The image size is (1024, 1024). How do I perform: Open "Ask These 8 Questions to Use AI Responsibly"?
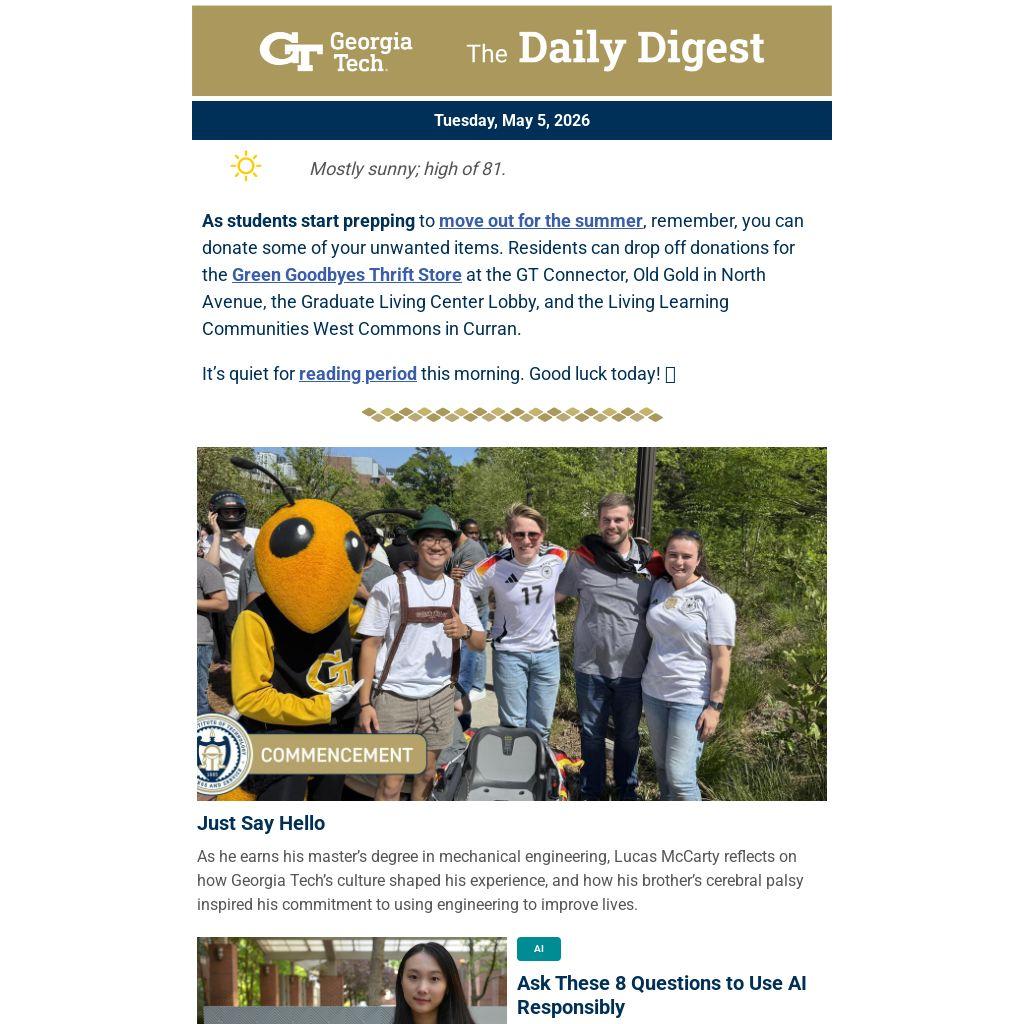(x=662, y=995)
